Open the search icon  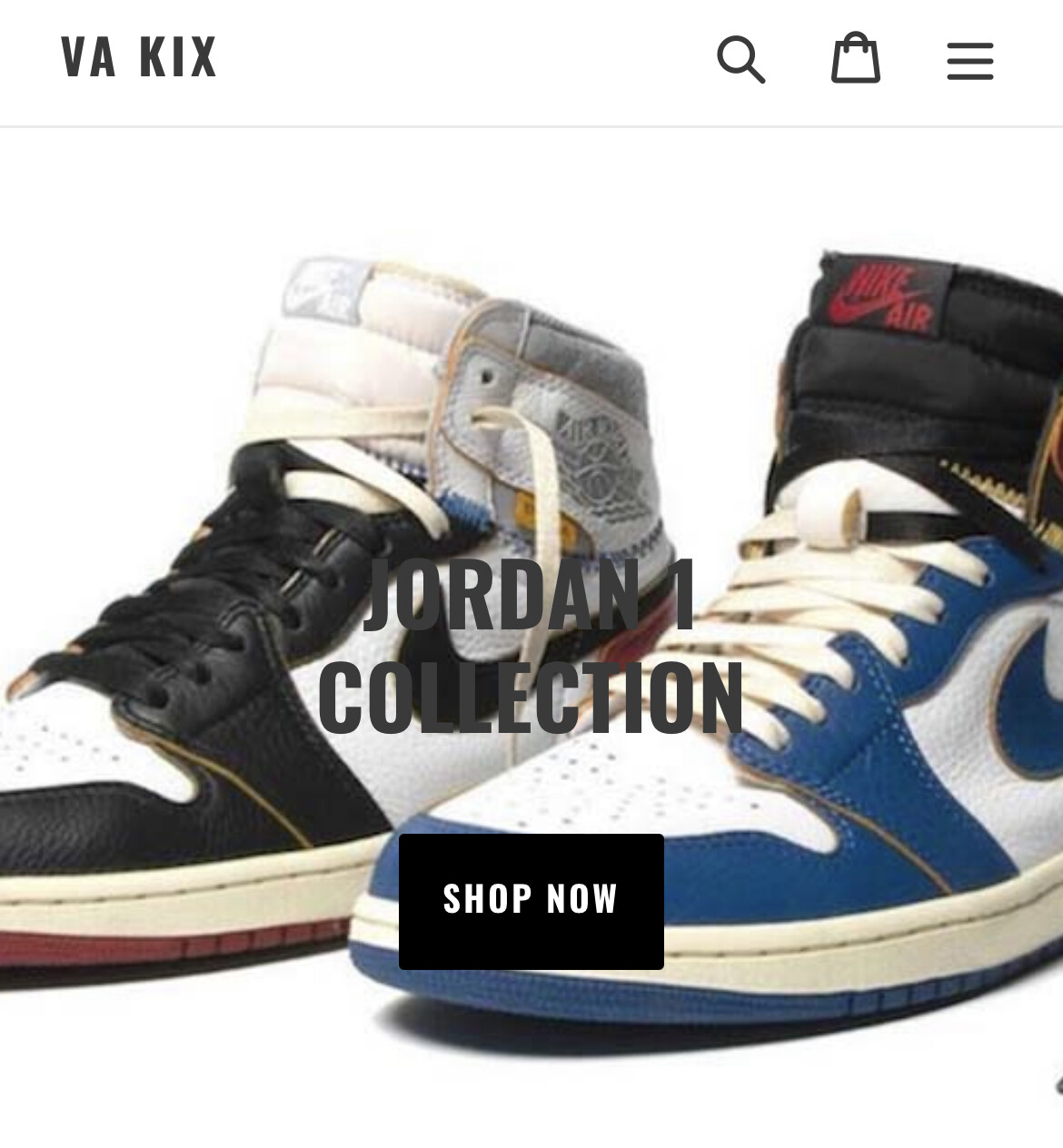pyautogui.click(x=740, y=60)
